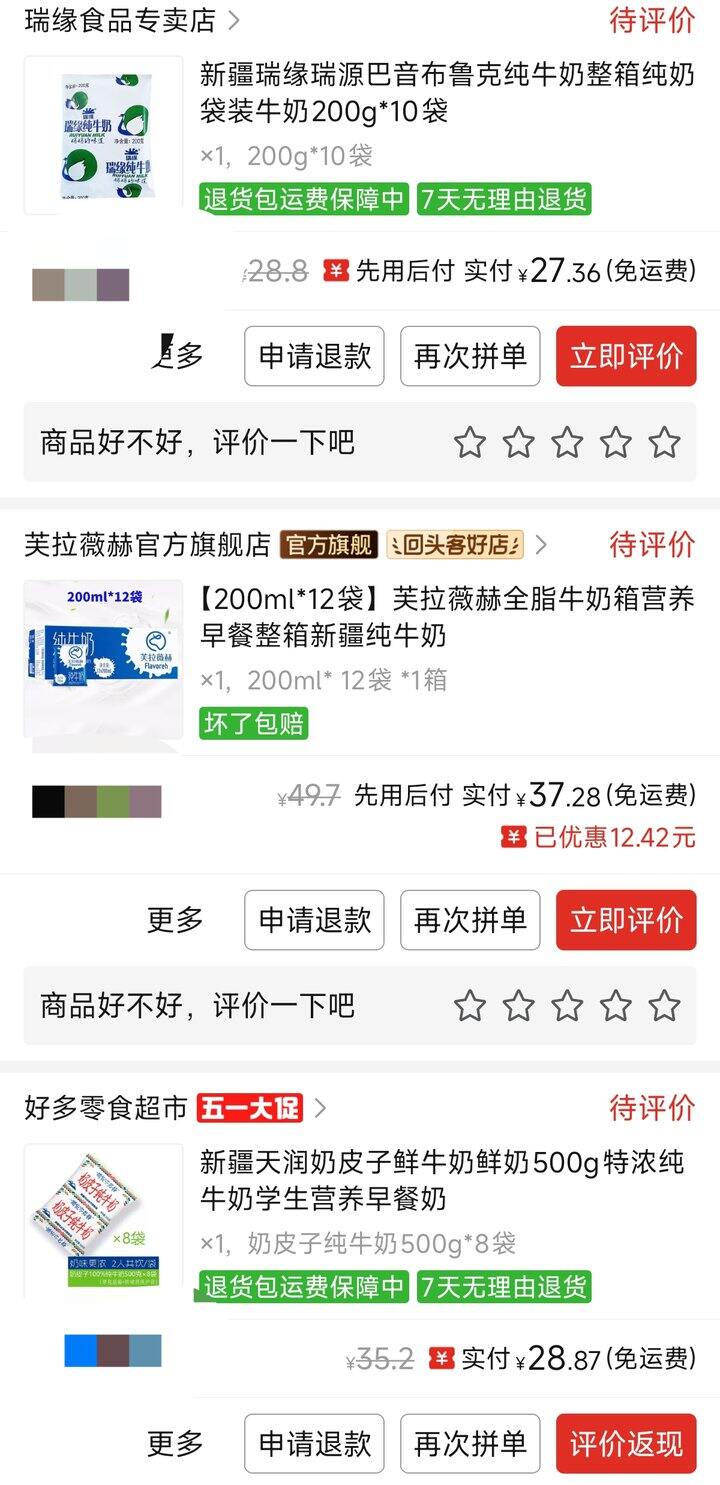Viewport: 720px width, 1485px height.
Task: Tap 申请退款 on the first order
Action: click(313, 356)
